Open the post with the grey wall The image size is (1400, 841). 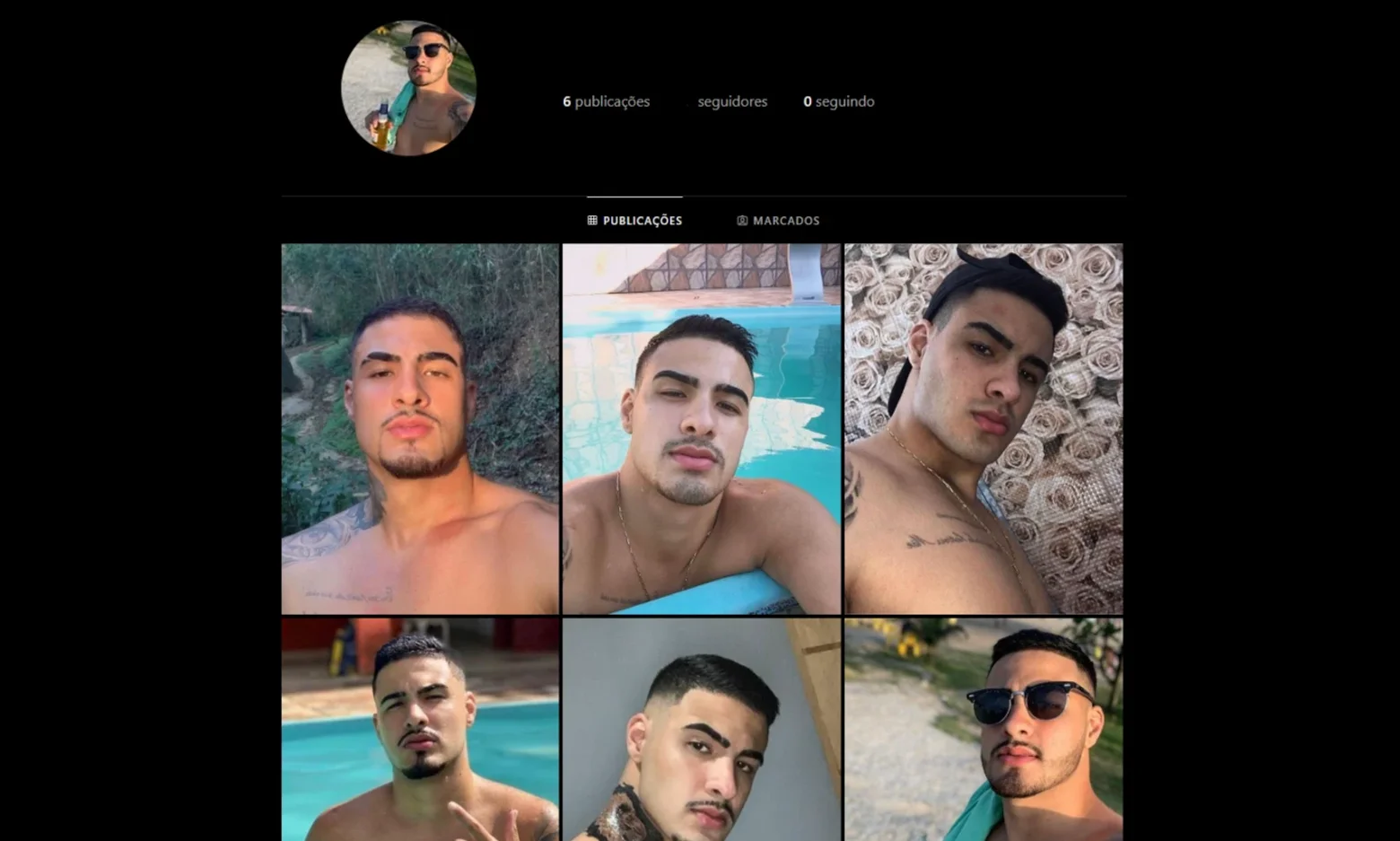coord(702,730)
